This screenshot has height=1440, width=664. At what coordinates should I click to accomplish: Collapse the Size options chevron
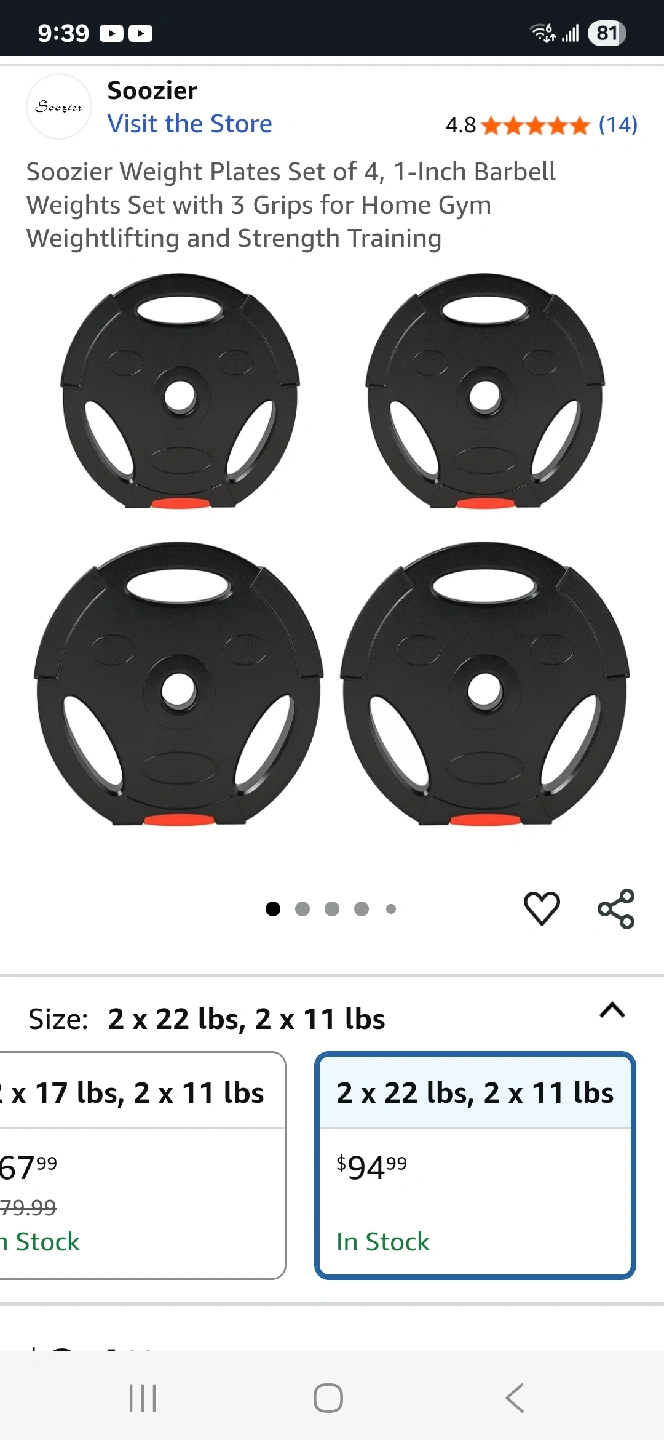click(612, 1011)
